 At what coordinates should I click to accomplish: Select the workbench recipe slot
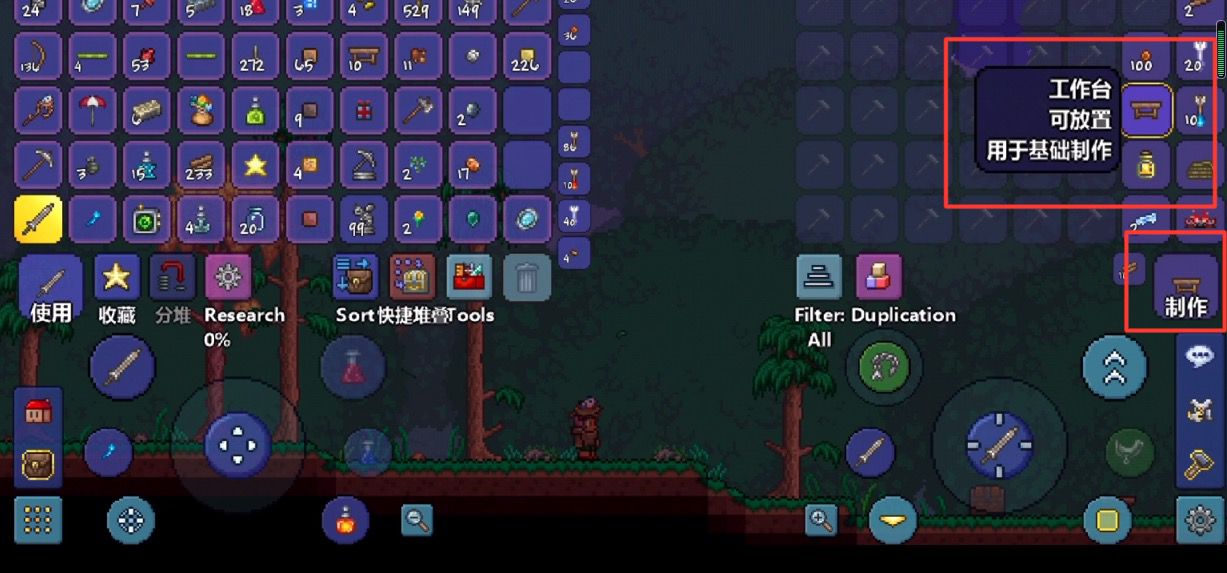coord(1146,109)
